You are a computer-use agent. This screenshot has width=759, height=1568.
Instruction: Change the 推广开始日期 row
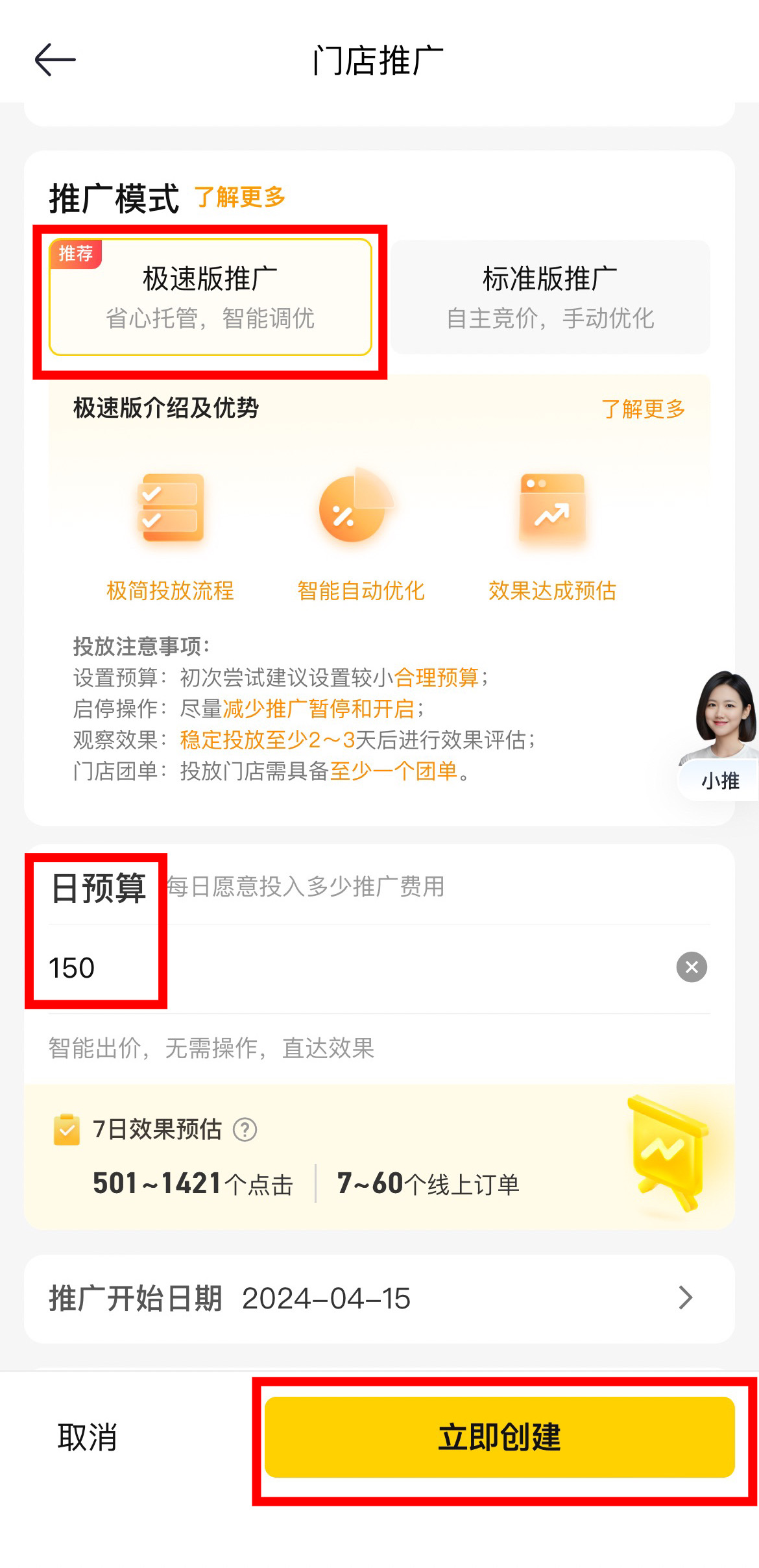(x=379, y=1298)
